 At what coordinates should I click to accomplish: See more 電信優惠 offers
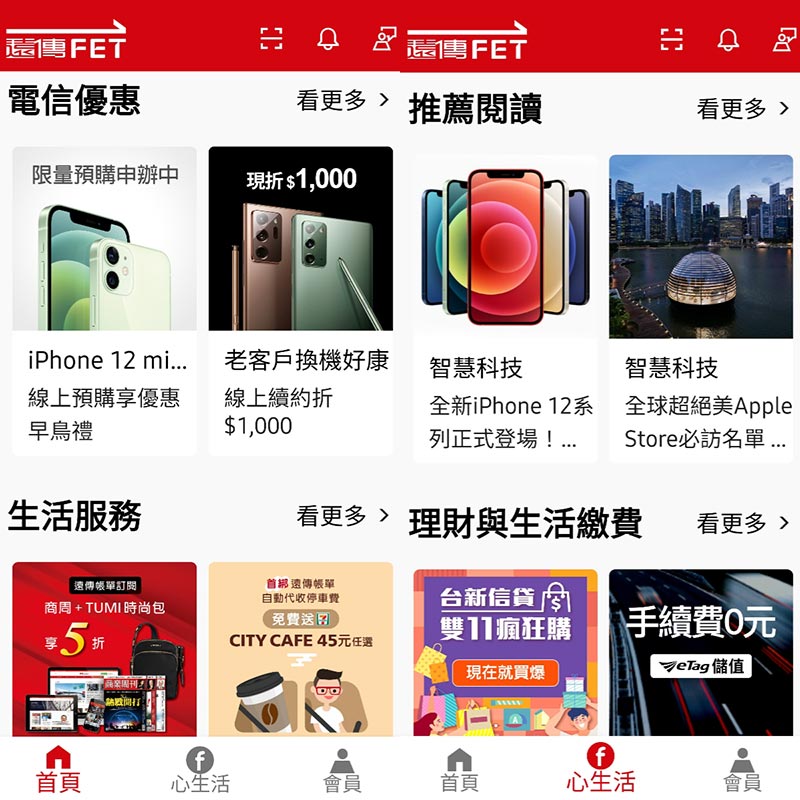(342, 100)
